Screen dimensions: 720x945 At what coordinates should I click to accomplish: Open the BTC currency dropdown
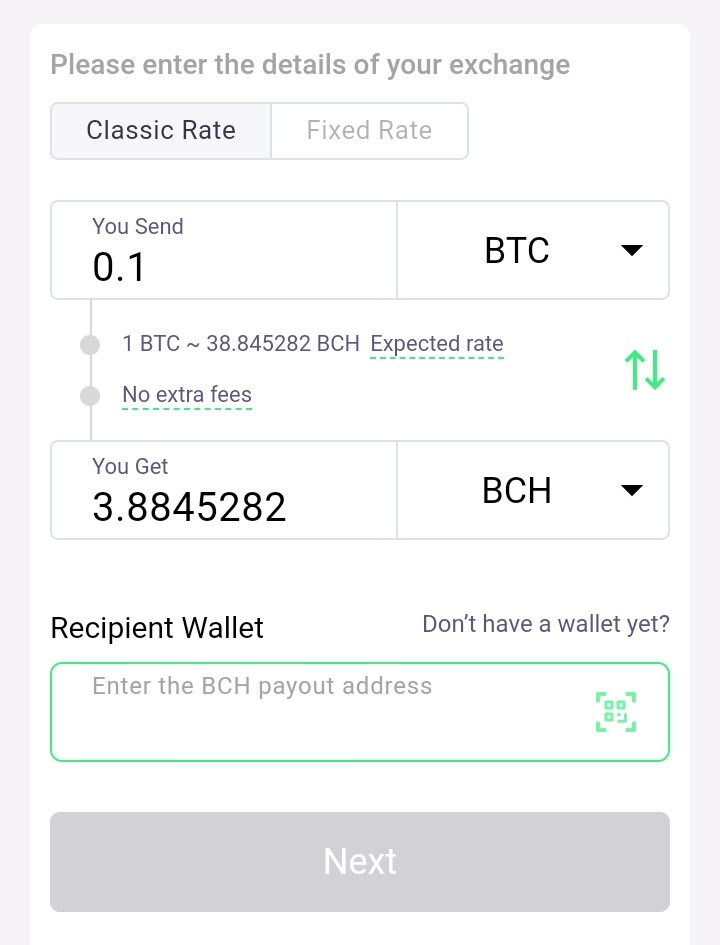pos(533,250)
